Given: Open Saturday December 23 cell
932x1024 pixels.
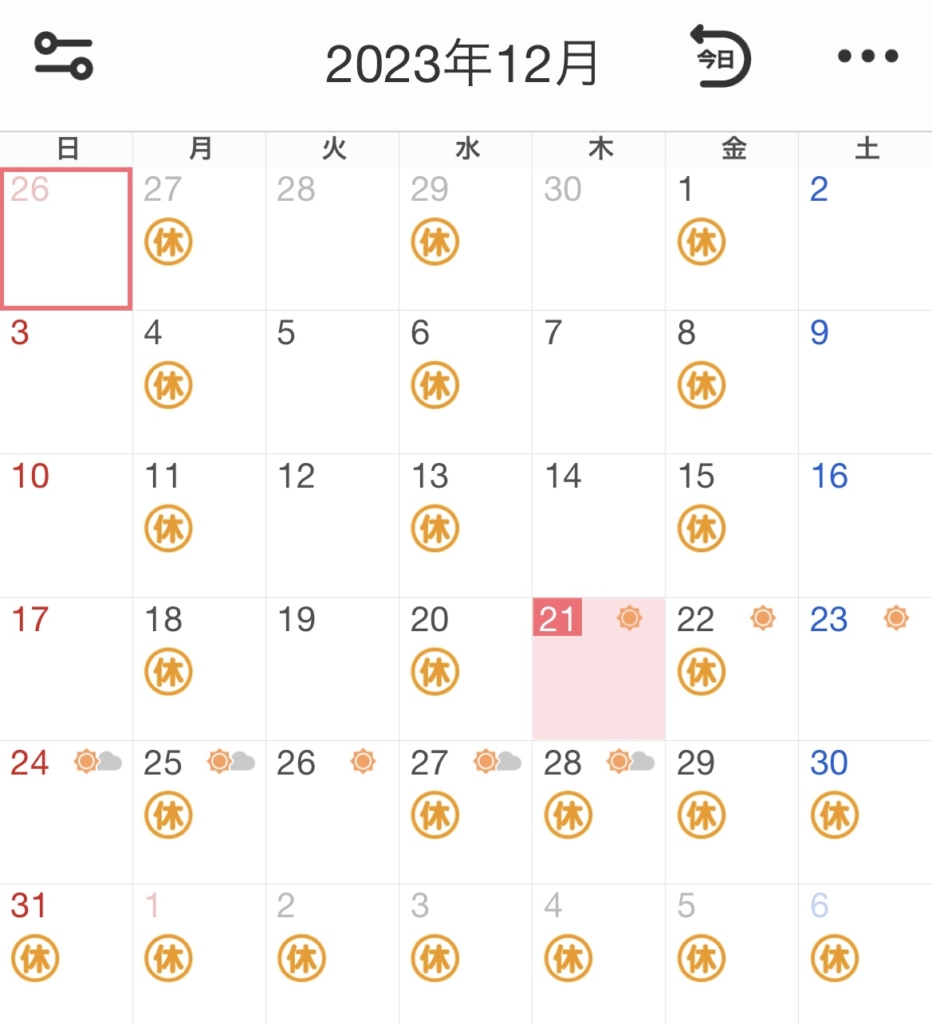Looking at the screenshot, I should [x=864, y=668].
